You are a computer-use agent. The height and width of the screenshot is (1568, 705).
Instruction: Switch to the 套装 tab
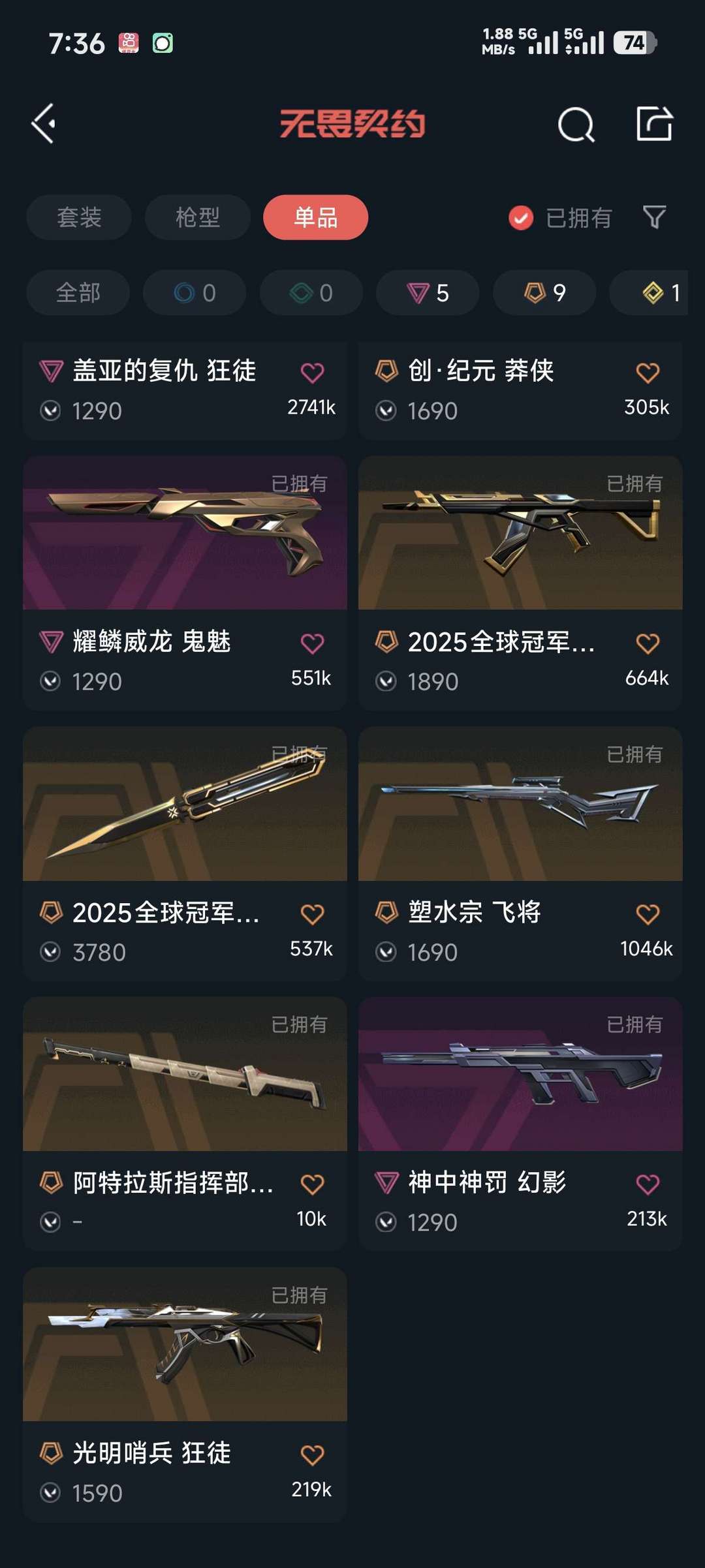tap(79, 217)
